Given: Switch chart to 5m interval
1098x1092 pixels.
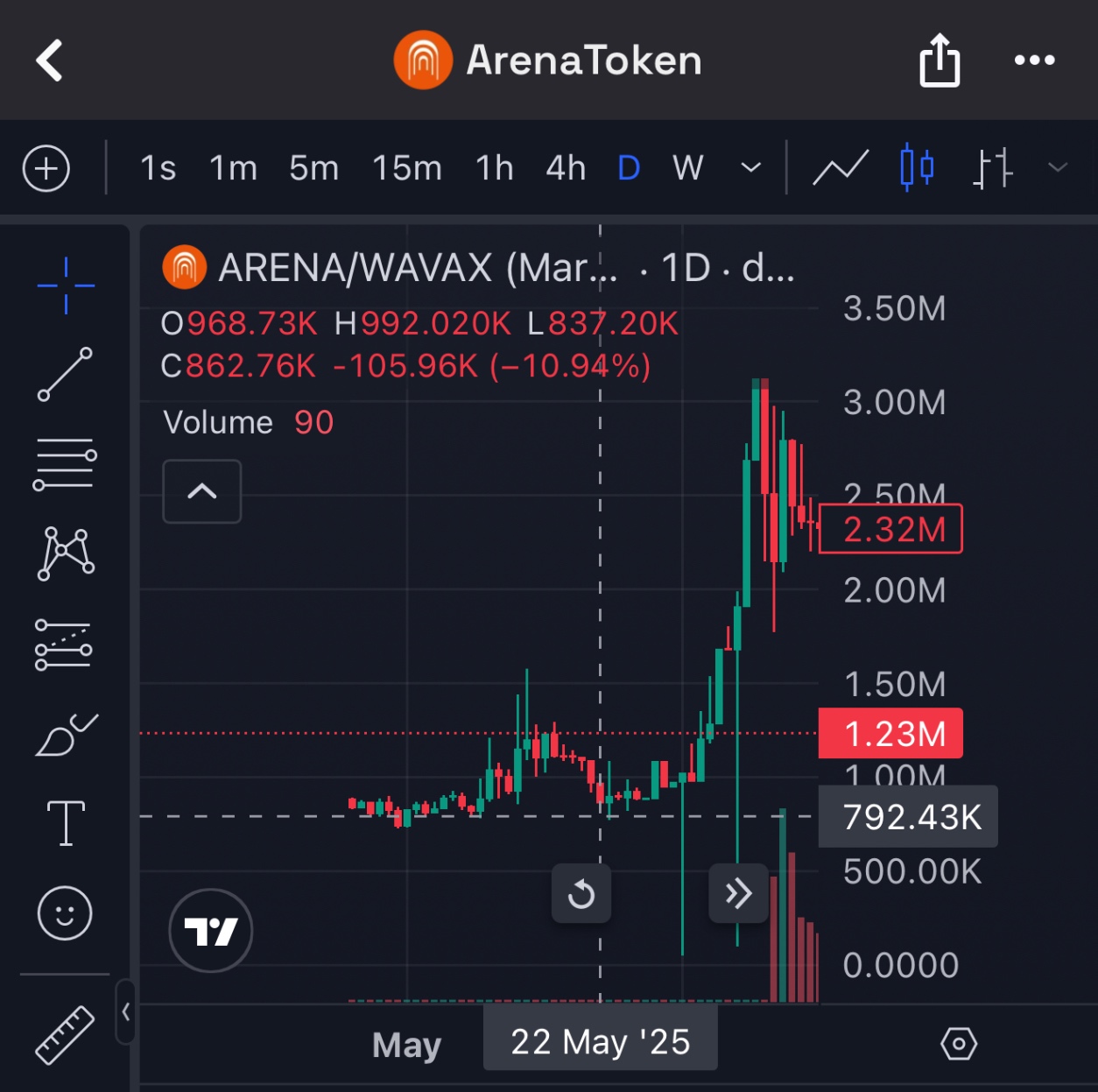Looking at the screenshot, I should click(313, 168).
